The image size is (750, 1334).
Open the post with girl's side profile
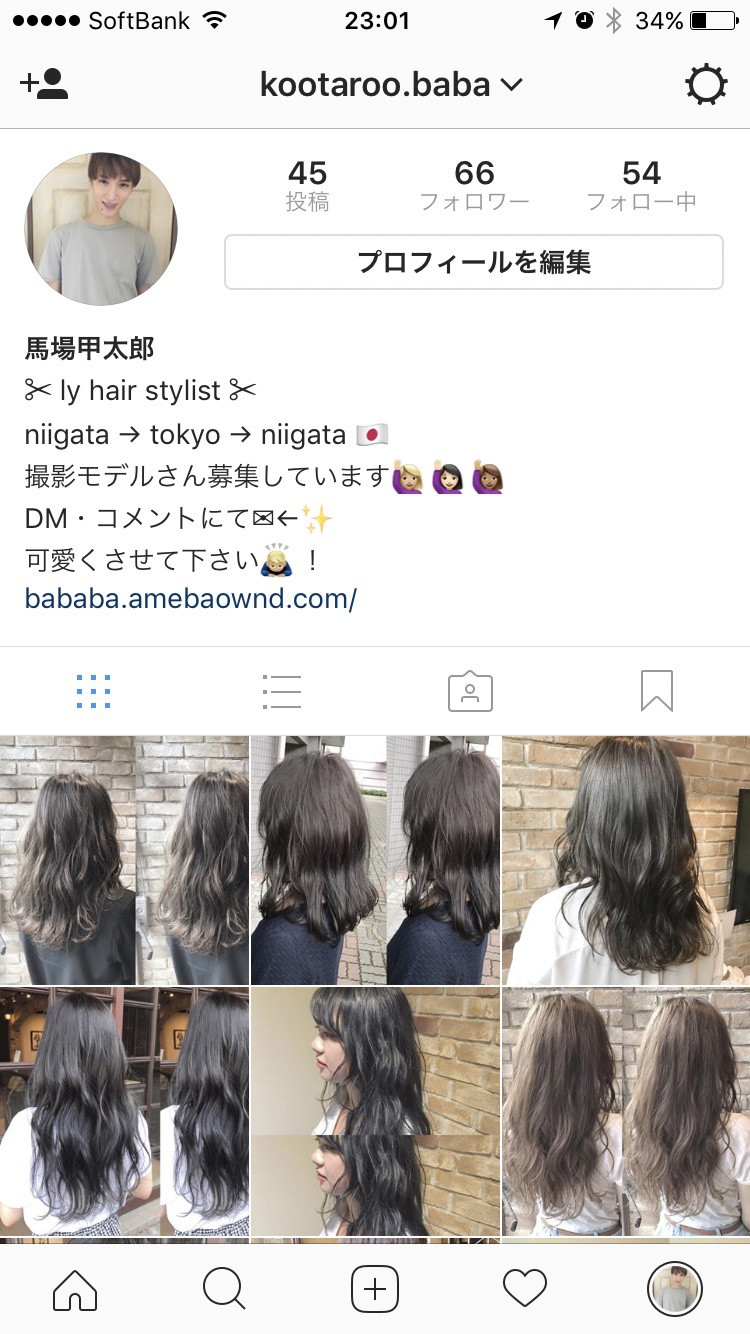[375, 1110]
